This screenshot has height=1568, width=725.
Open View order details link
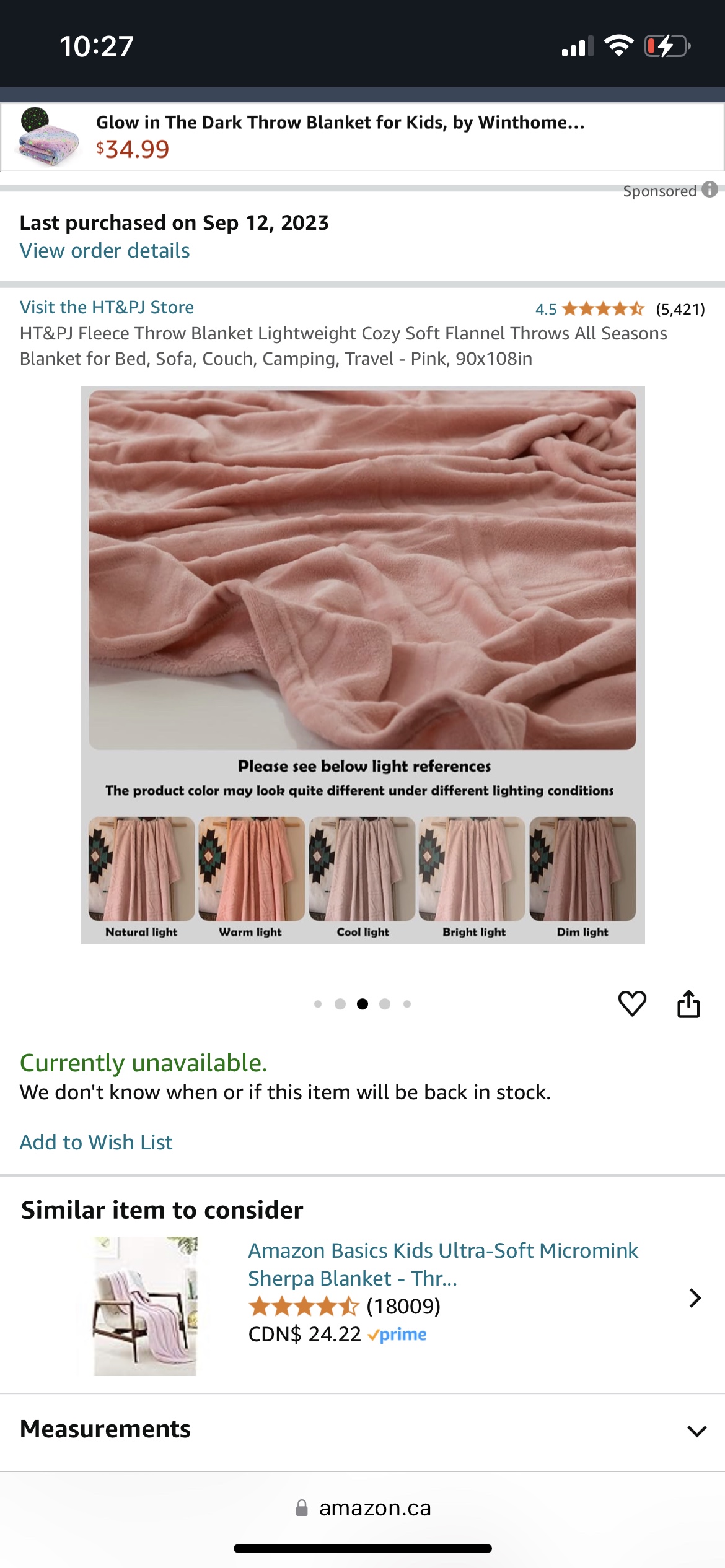pos(105,251)
